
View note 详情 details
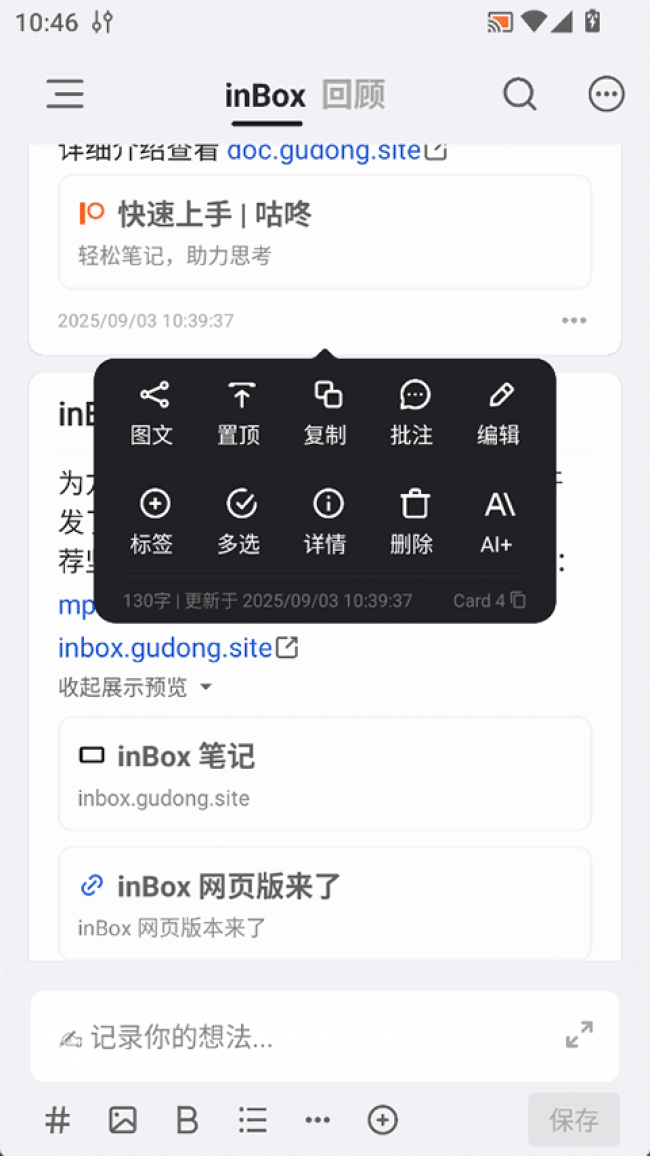coord(326,521)
